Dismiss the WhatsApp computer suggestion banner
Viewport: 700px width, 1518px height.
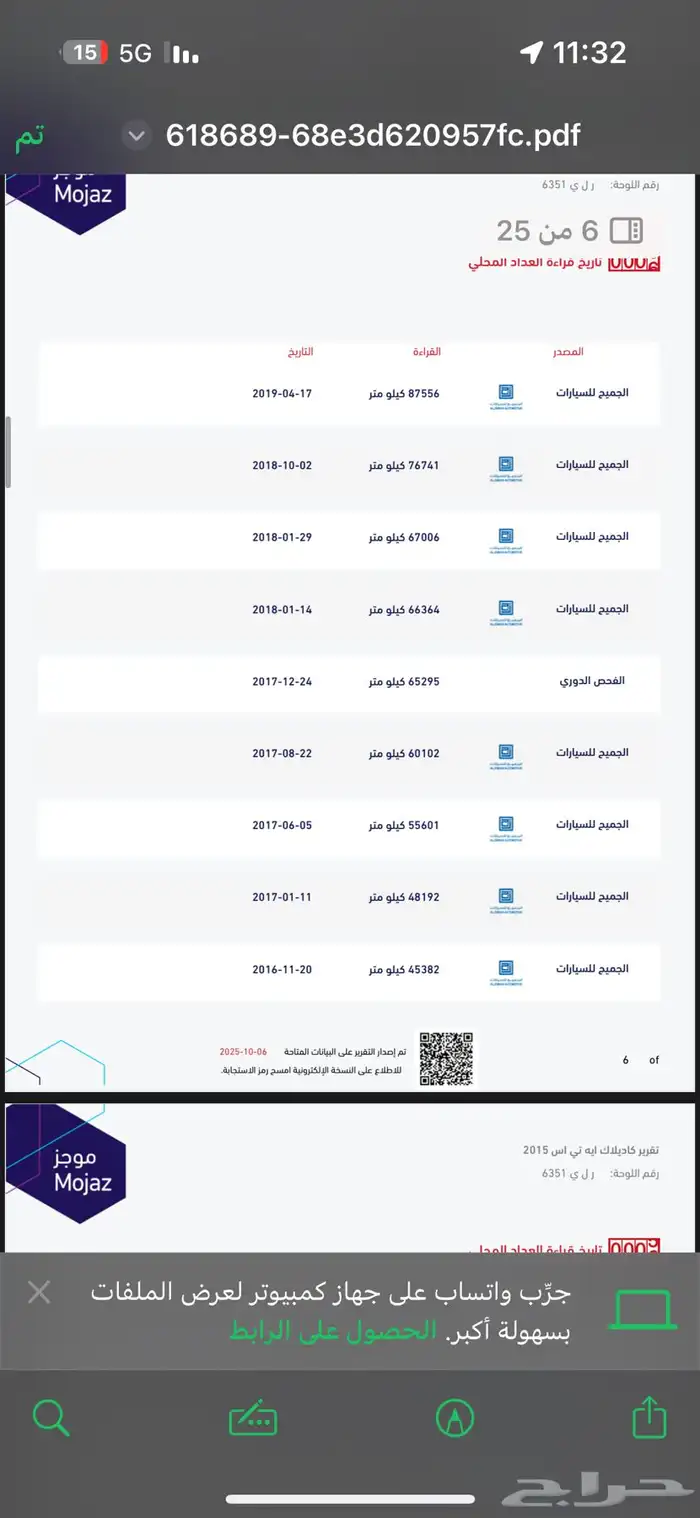39,1292
